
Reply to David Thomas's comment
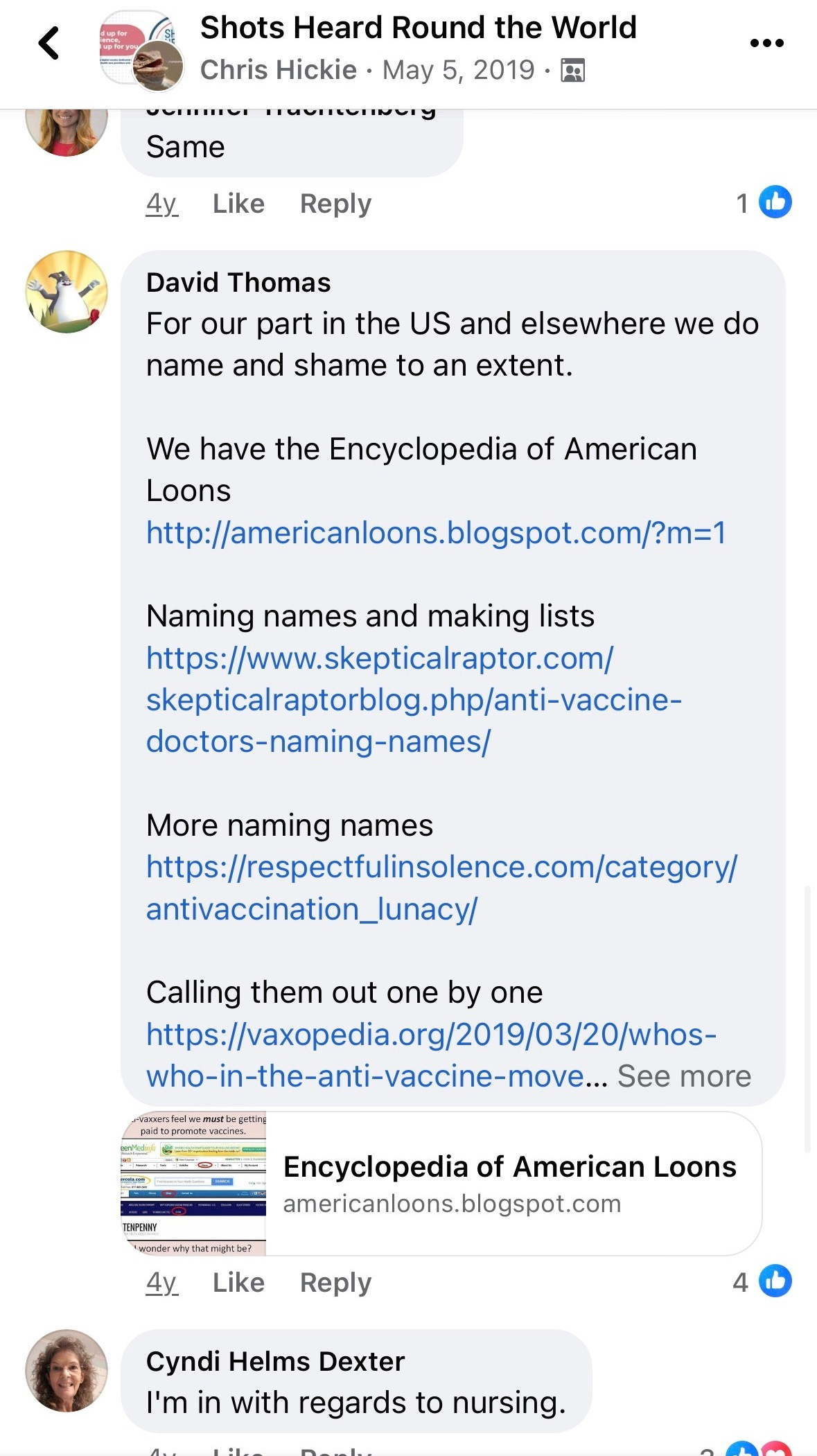335,1283
